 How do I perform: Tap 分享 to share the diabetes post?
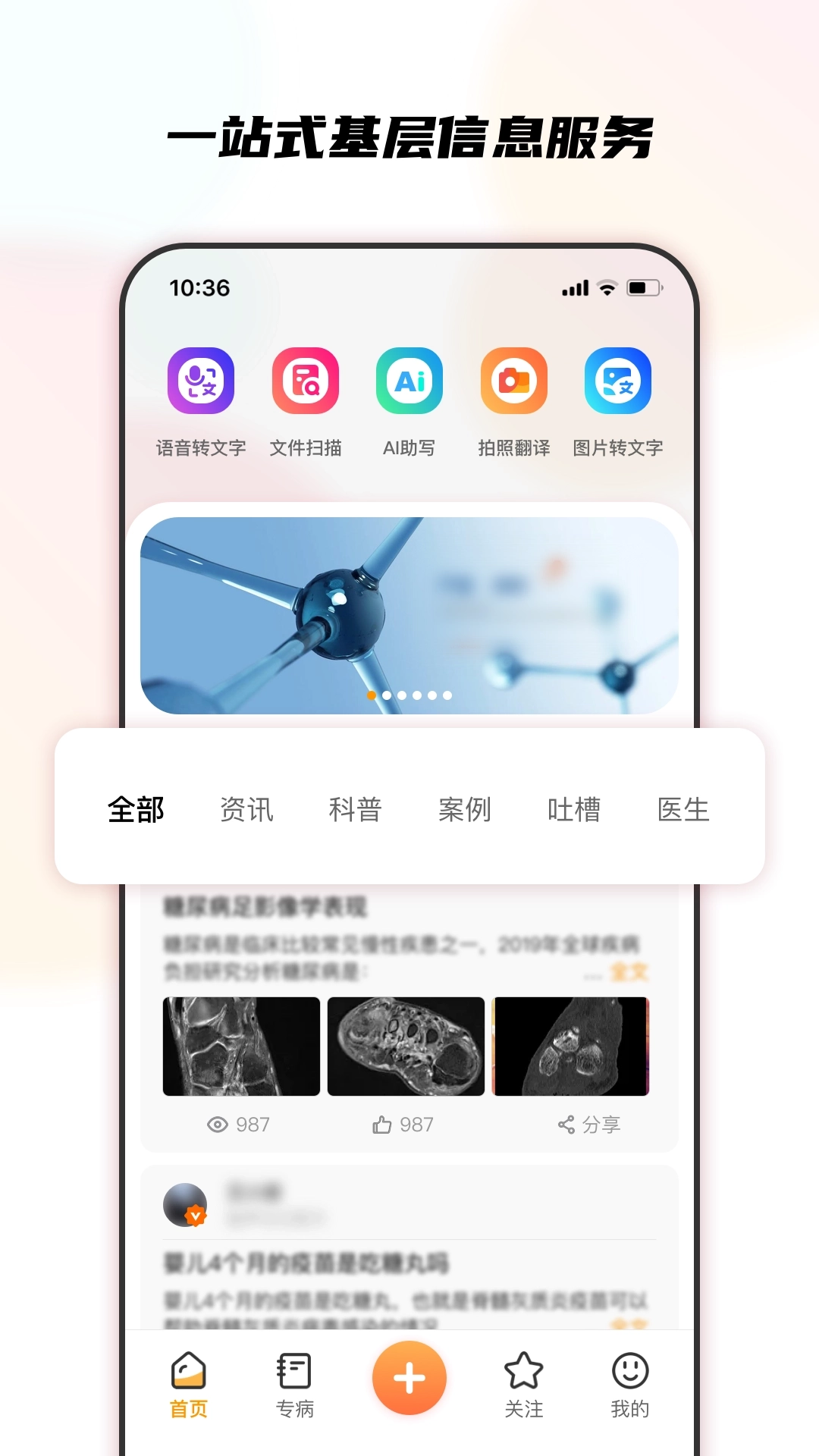[590, 1125]
